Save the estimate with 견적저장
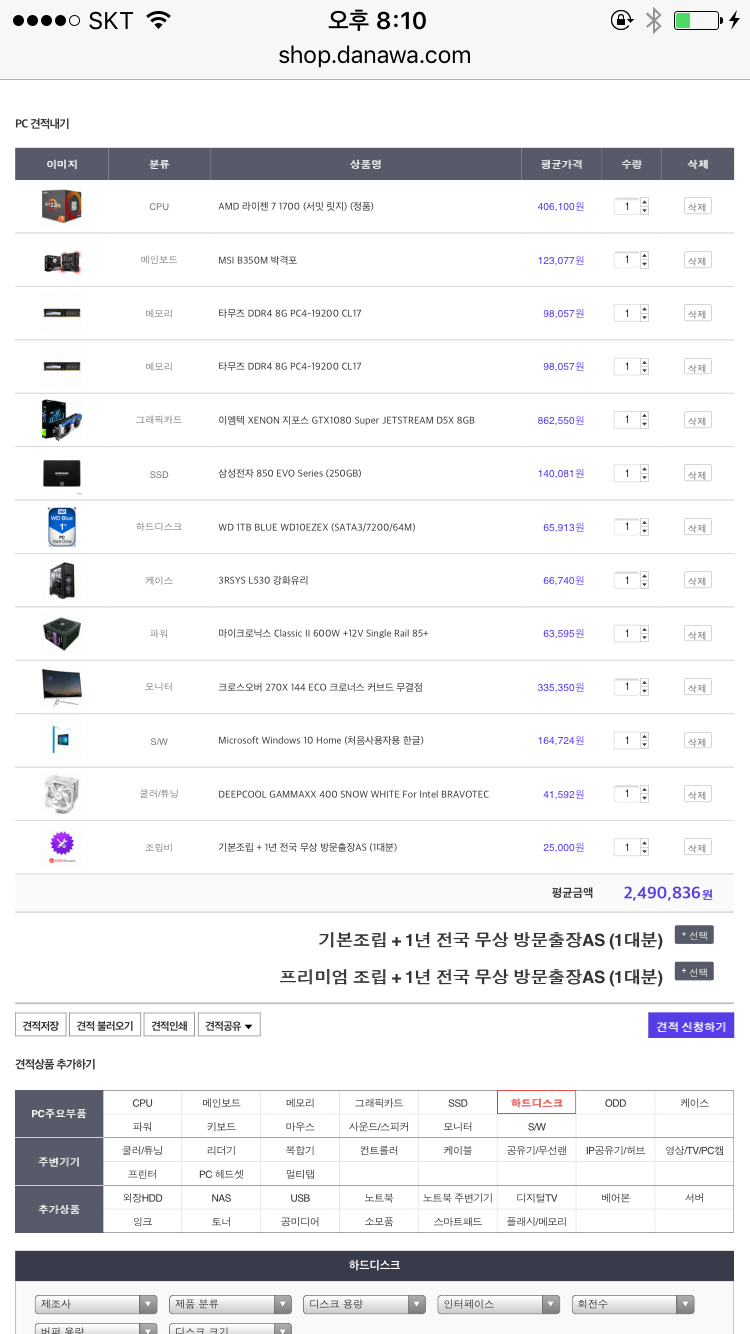 coord(41,1025)
